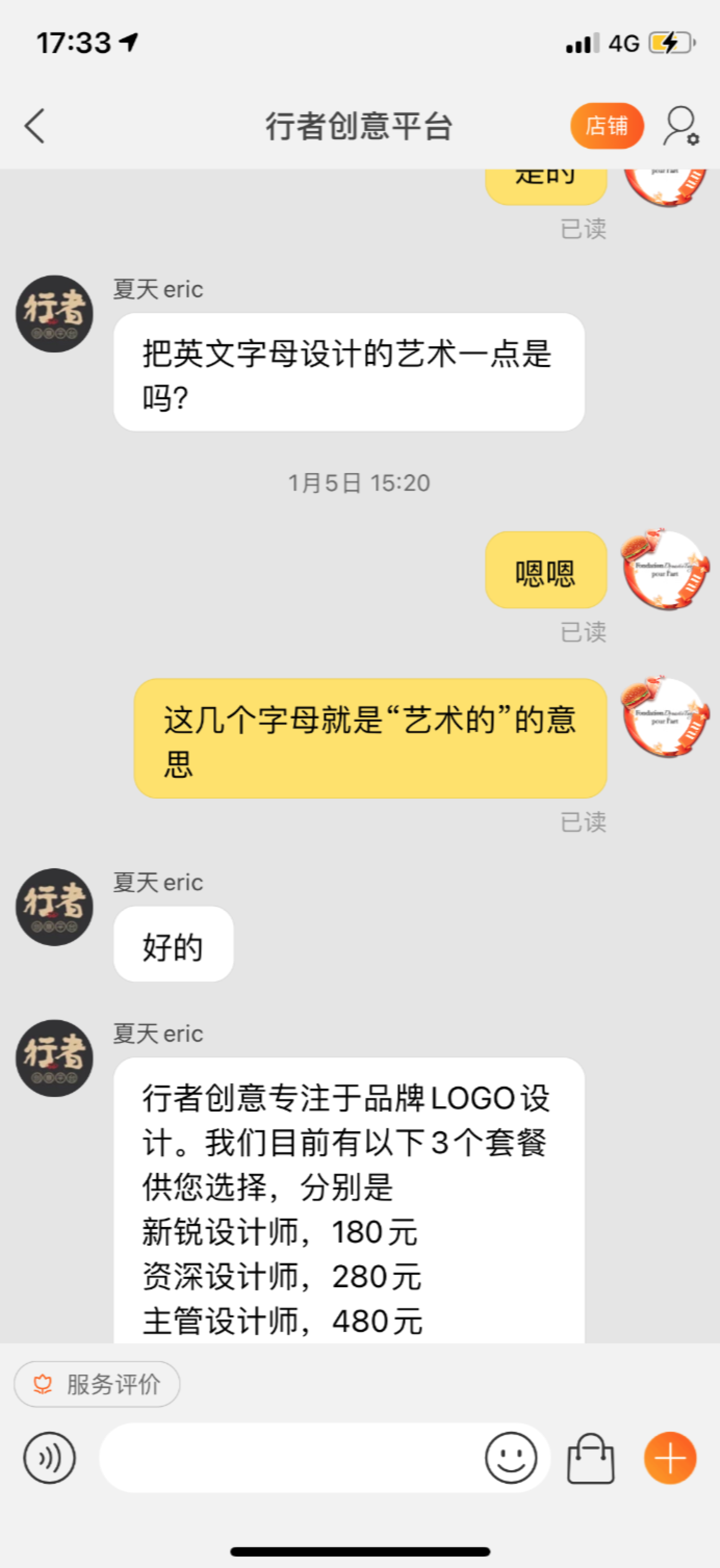Open the shopping bag icon
The width and height of the screenshot is (720, 1568).
point(590,1458)
